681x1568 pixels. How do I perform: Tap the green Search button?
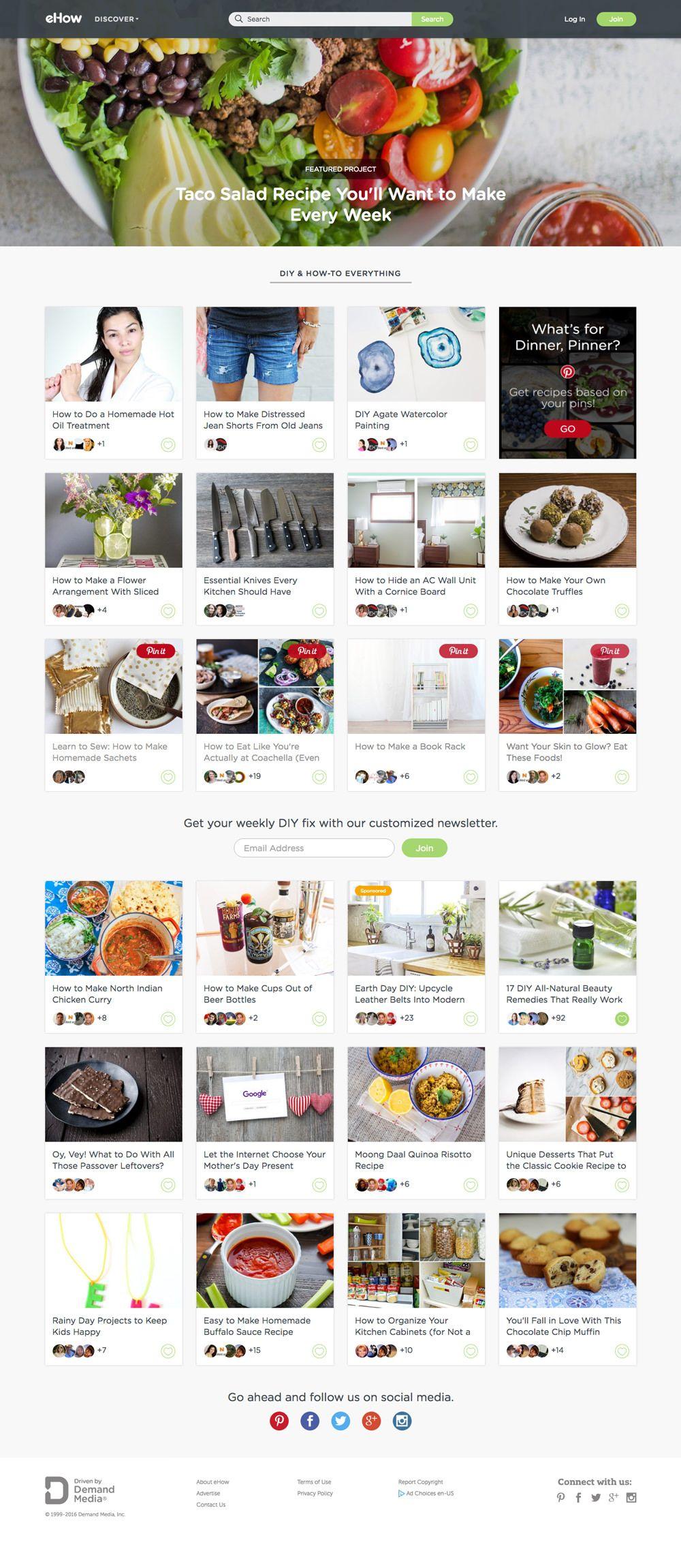click(x=432, y=19)
